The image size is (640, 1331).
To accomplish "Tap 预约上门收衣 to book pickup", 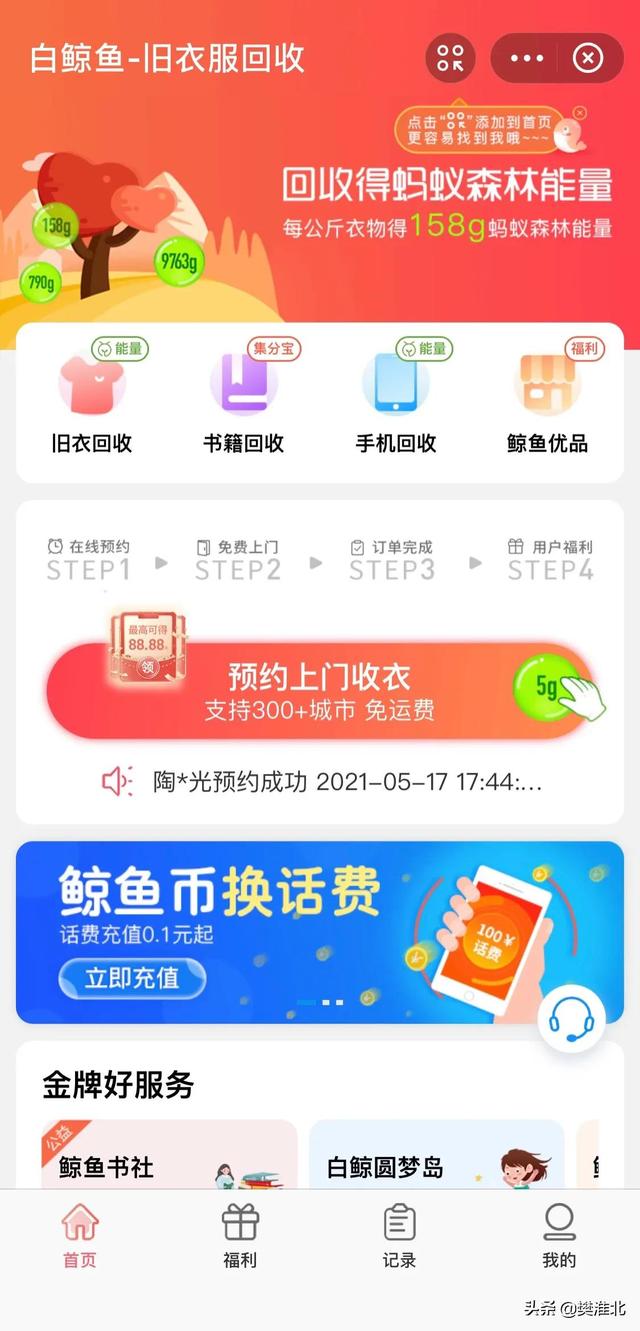I will pos(320,692).
